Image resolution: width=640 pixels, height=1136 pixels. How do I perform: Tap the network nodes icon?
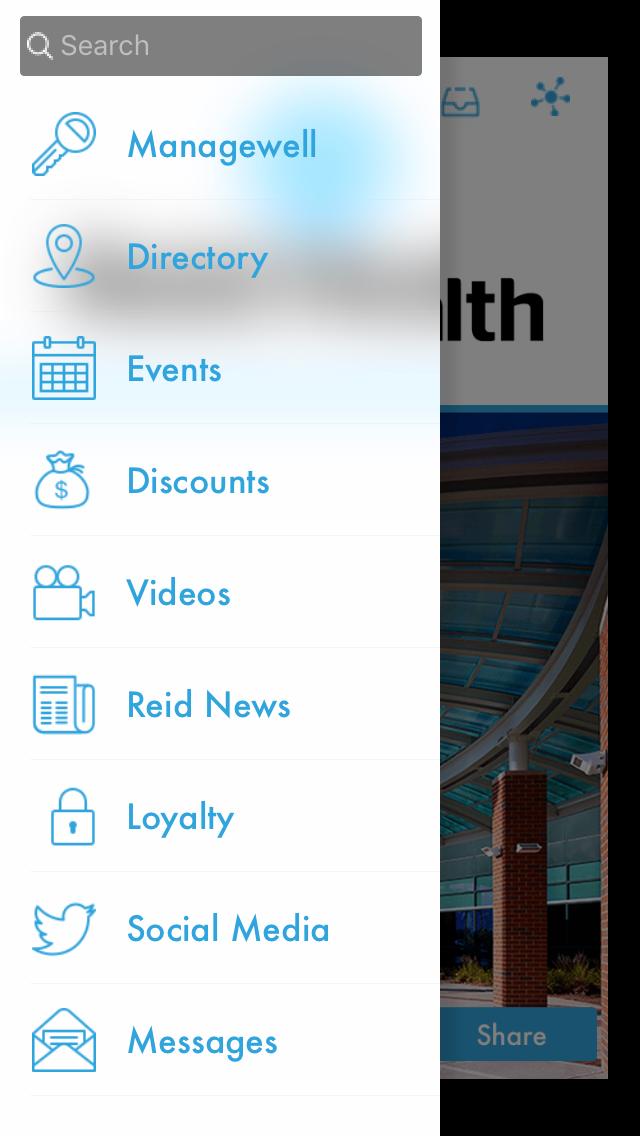(x=551, y=98)
